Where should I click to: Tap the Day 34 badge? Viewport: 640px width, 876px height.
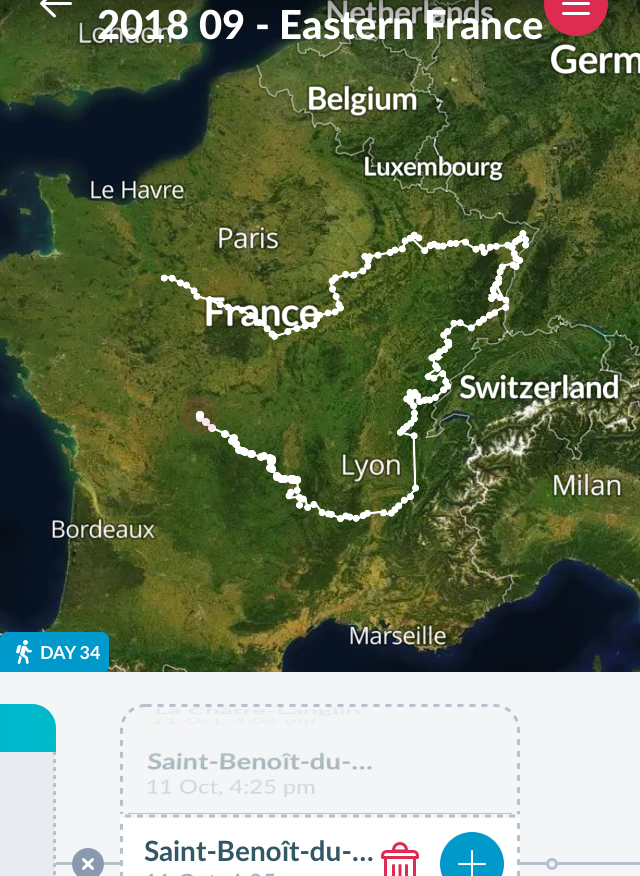(56, 653)
